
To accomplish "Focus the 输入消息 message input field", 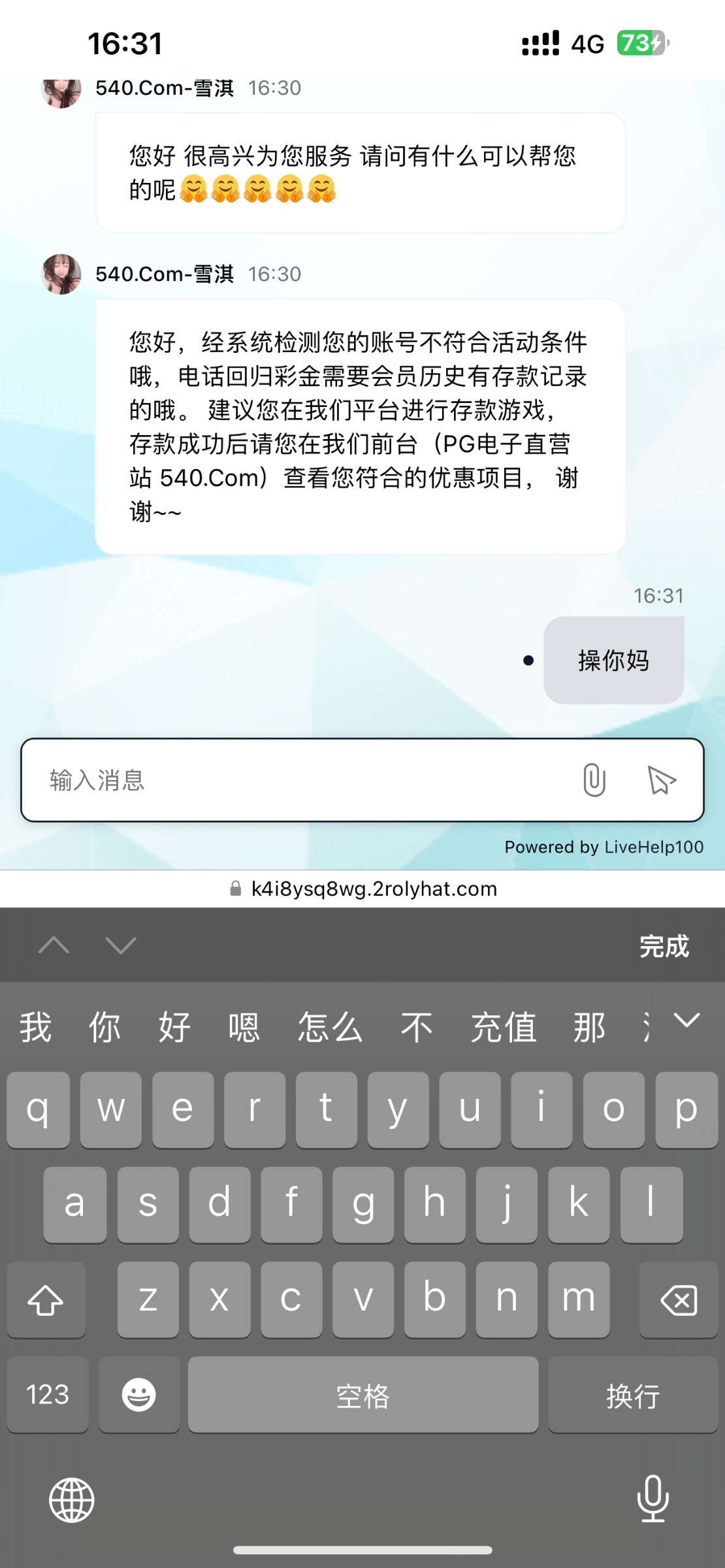I will (x=294, y=780).
